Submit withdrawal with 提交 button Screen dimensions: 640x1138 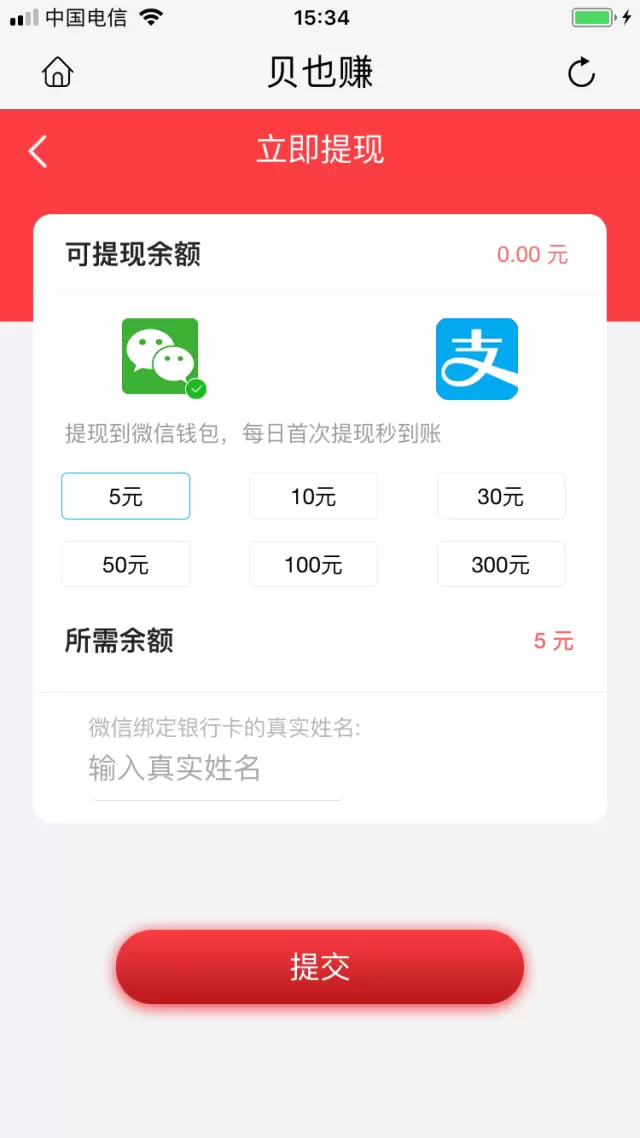point(320,967)
